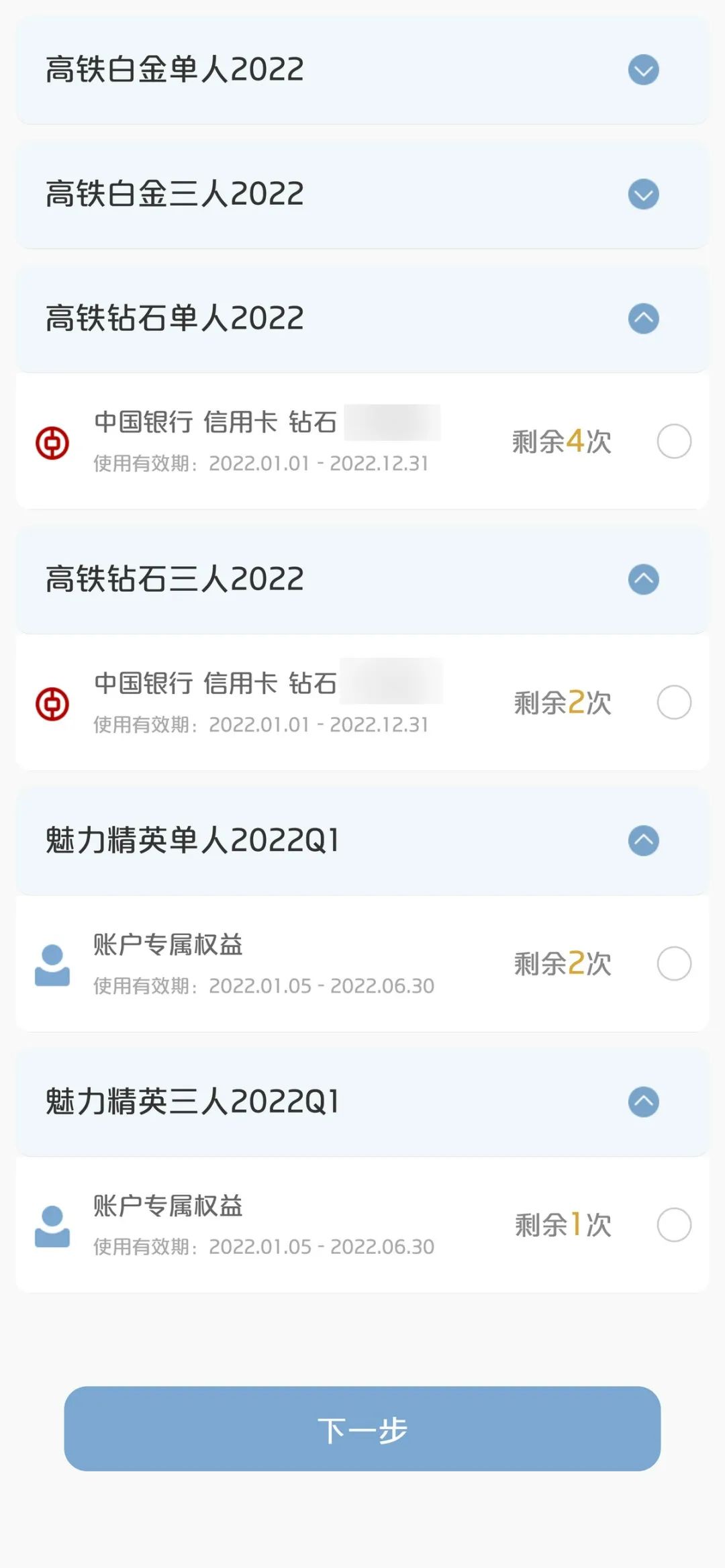Collapse the 魅力精英三人2022Q1 section
Screen dimensions: 725x1568
(x=643, y=1101)
